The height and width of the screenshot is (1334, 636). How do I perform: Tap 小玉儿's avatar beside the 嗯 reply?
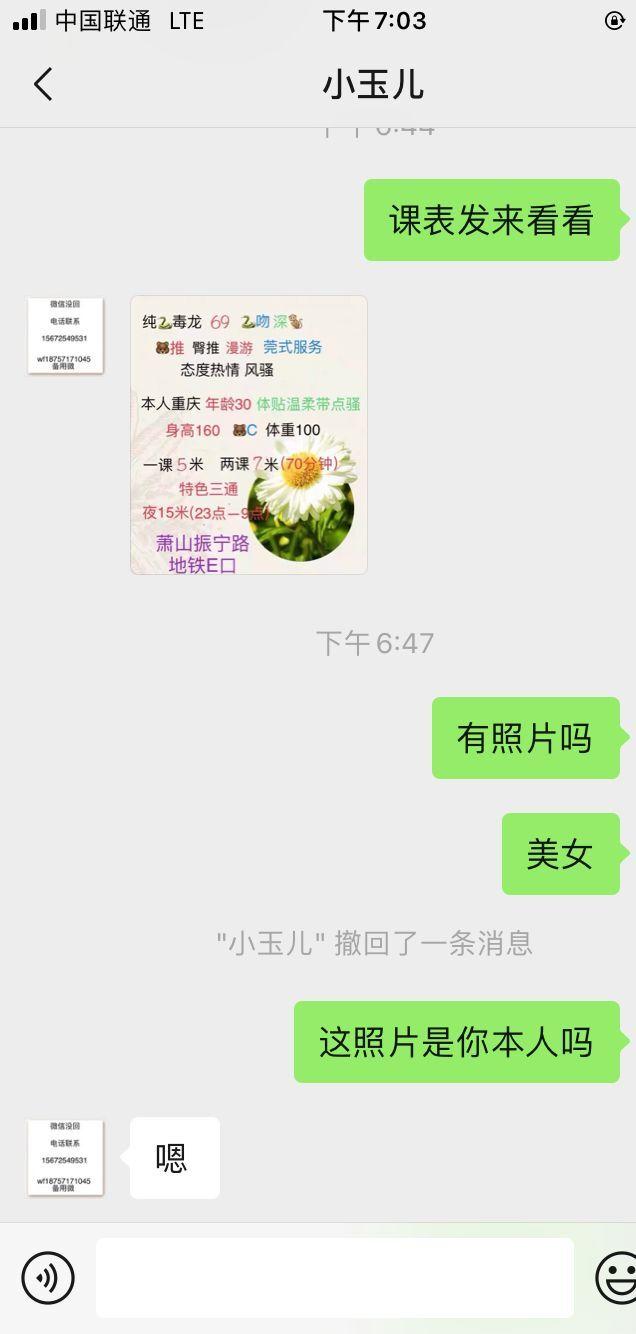tap(66, 1158)
